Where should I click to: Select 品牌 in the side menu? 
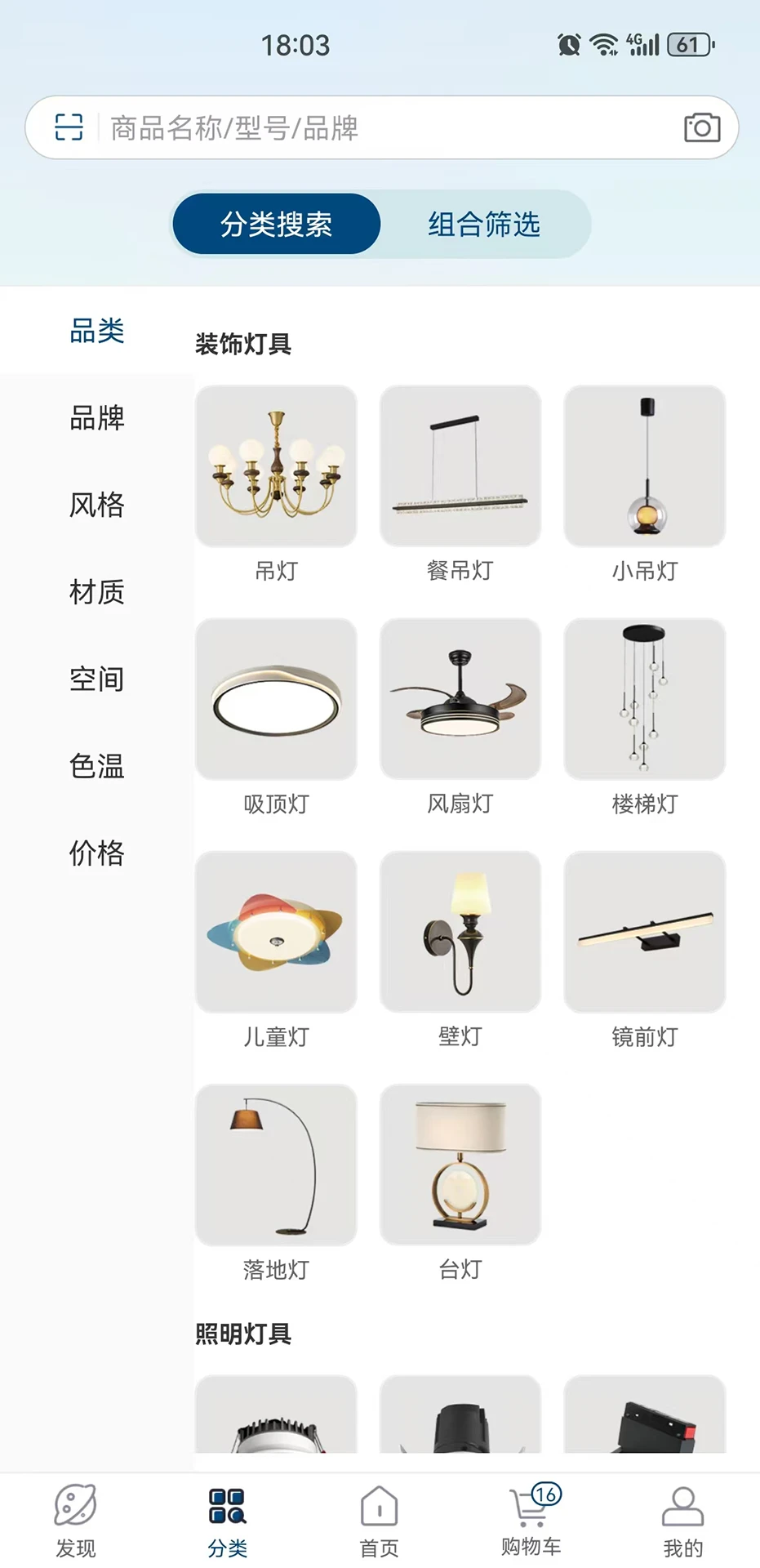point(96,417)
